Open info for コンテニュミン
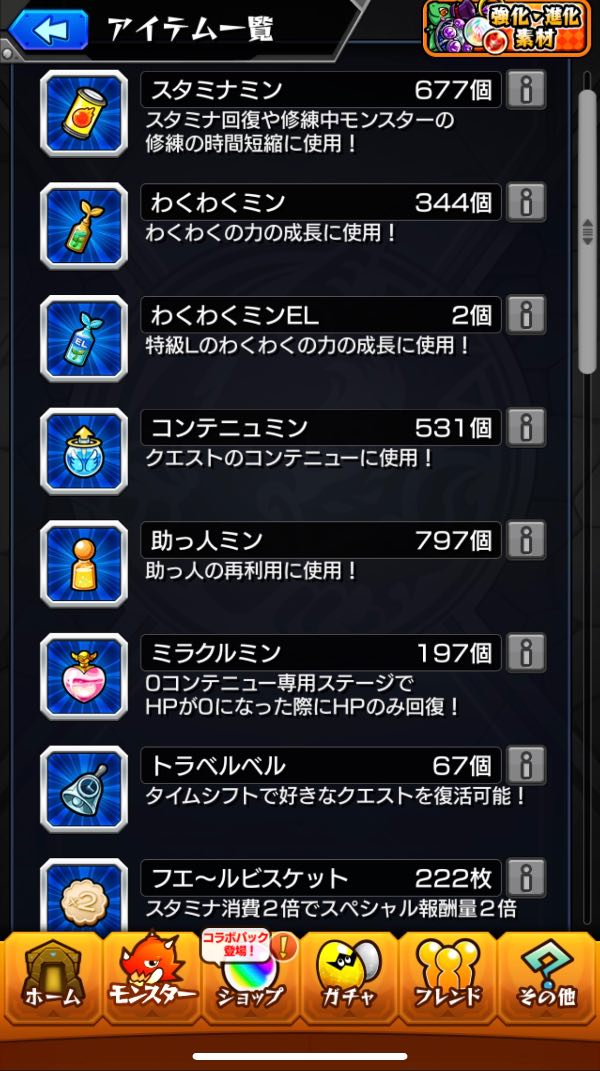The image size is (600, 1071). pos(525,428)
